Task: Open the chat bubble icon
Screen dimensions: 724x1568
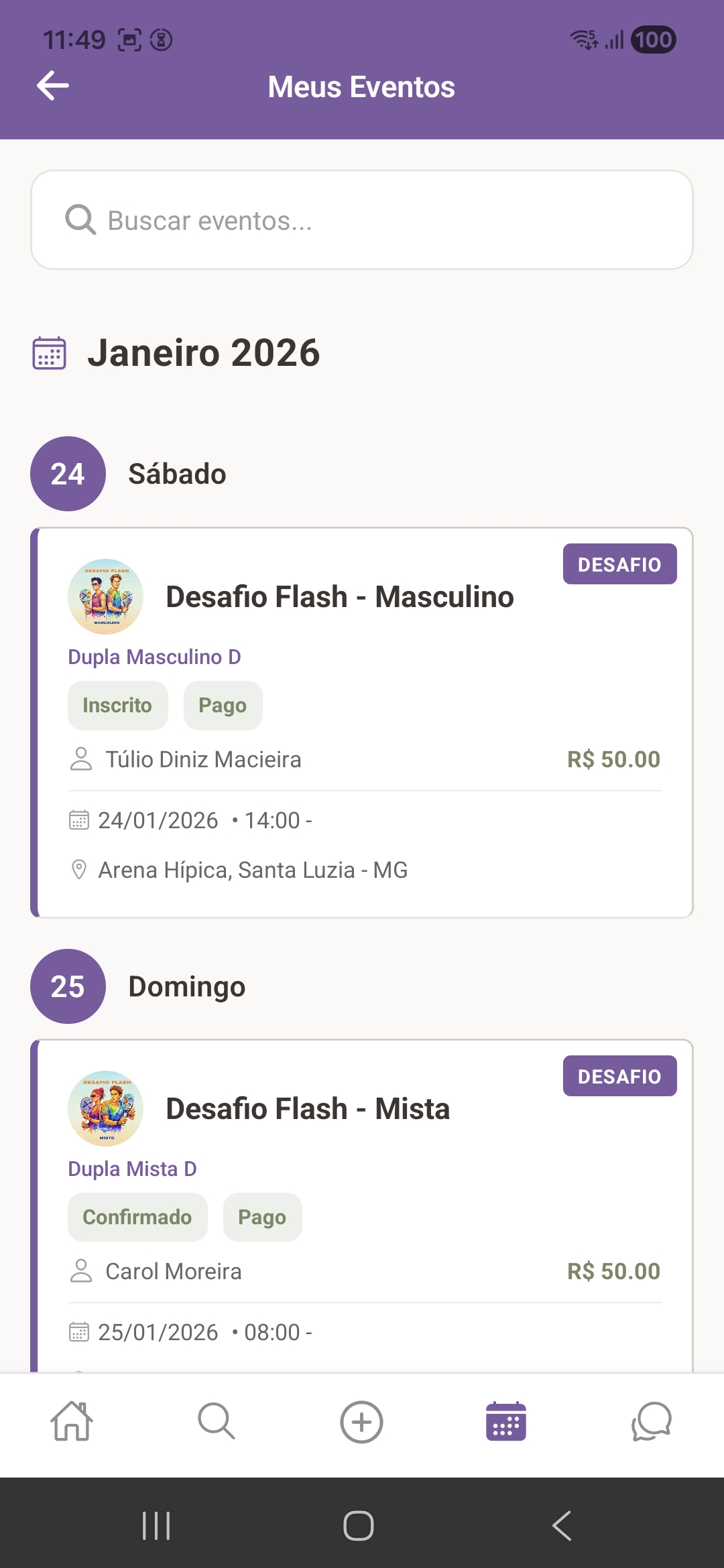Action: (650, 1421)
